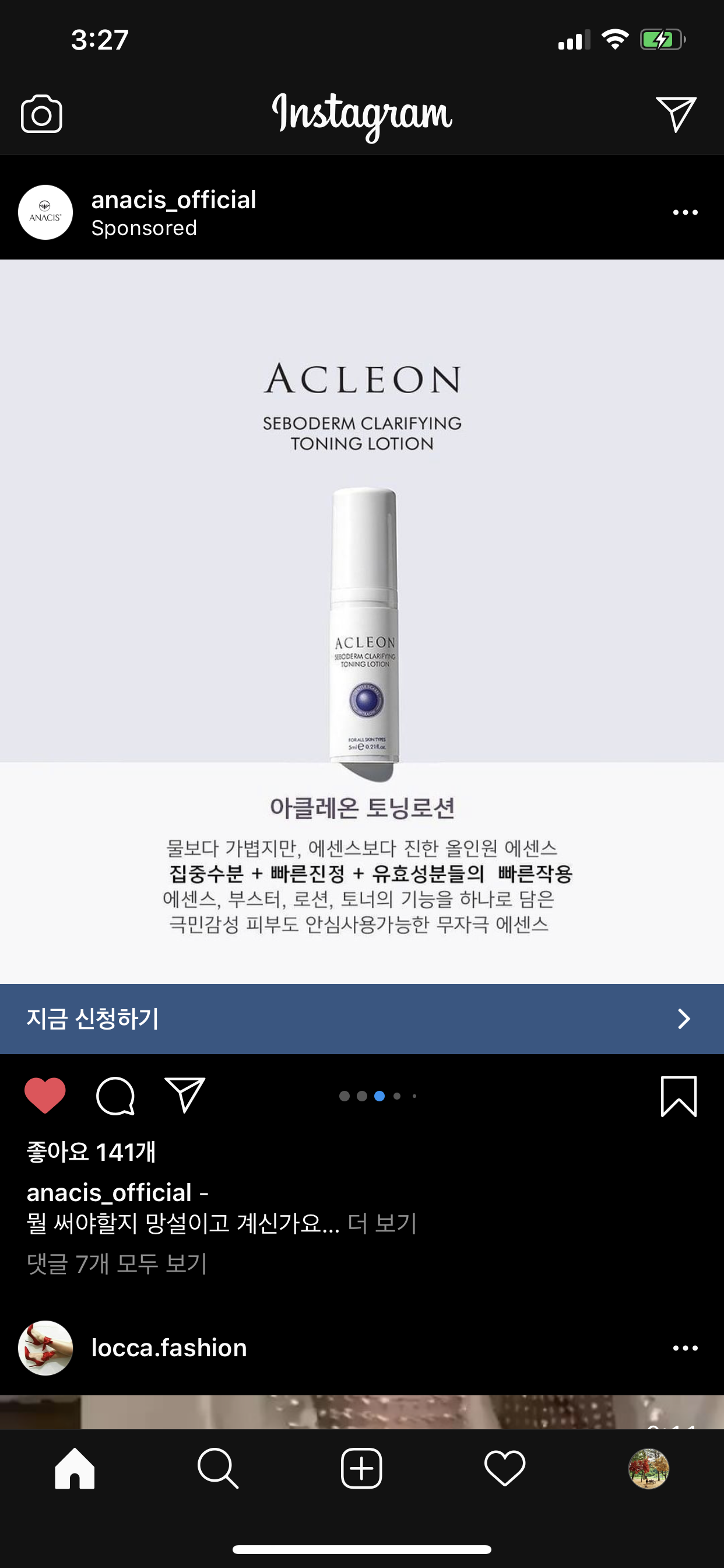Open anacis_official profile from post header
This screenshot has width=724, height=1568.
[x=173, y=200]
